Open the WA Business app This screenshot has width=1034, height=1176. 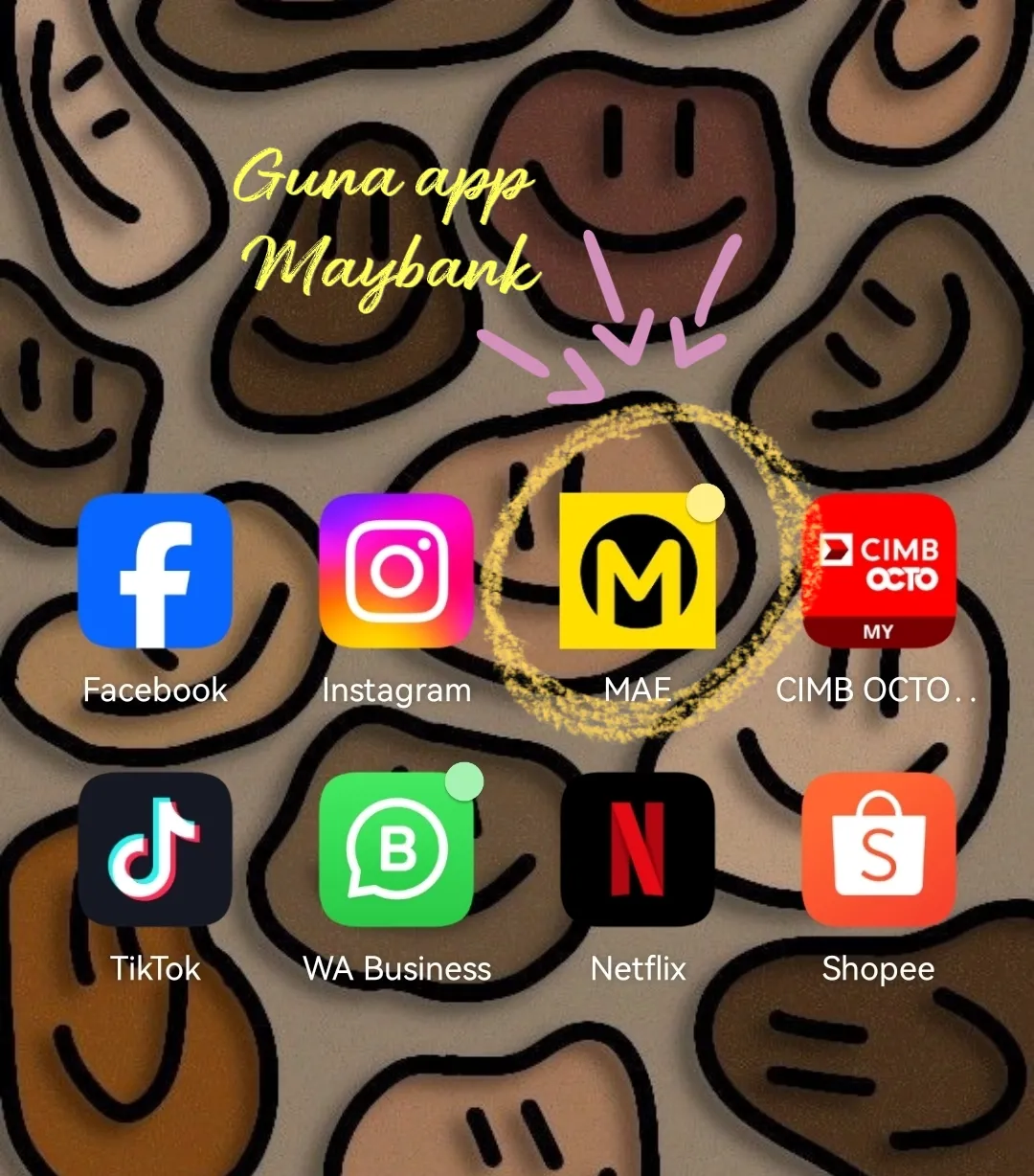click(x=396, y=848)
